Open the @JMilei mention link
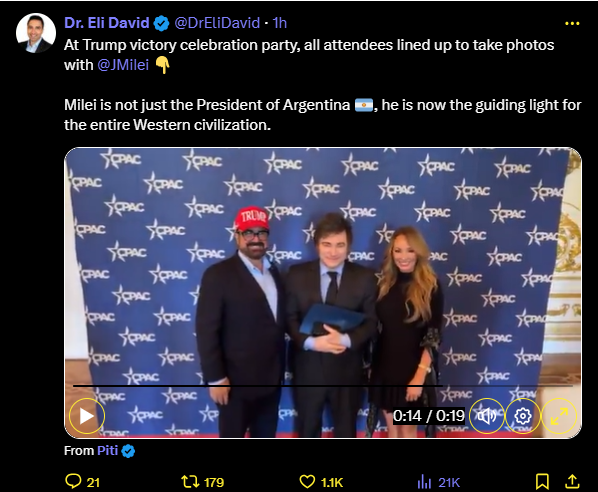Viewport: 598px width, 492px height. click(x=123, y=65)
